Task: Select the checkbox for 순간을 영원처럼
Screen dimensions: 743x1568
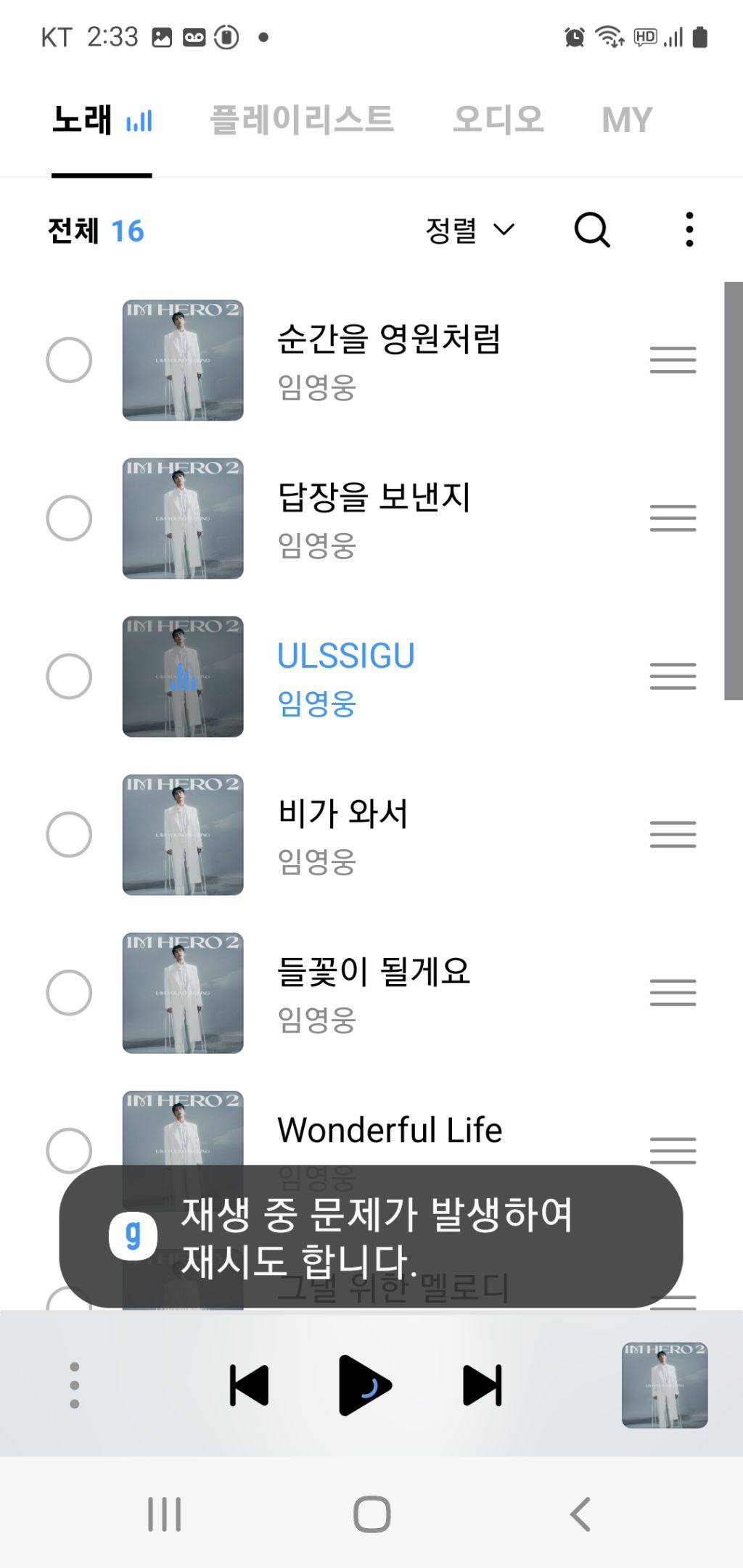Action: [x=69, y=360]
